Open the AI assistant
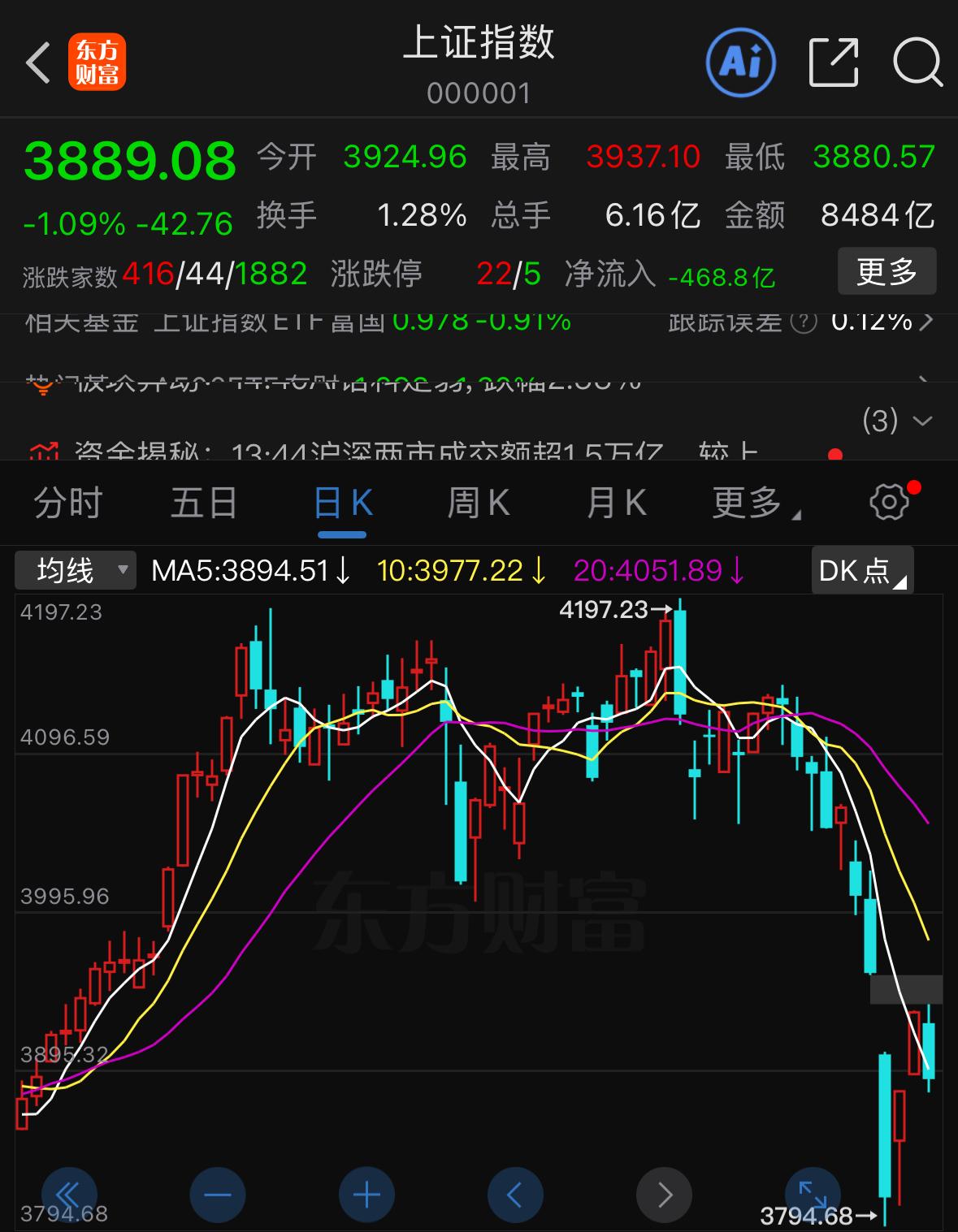 740,62
